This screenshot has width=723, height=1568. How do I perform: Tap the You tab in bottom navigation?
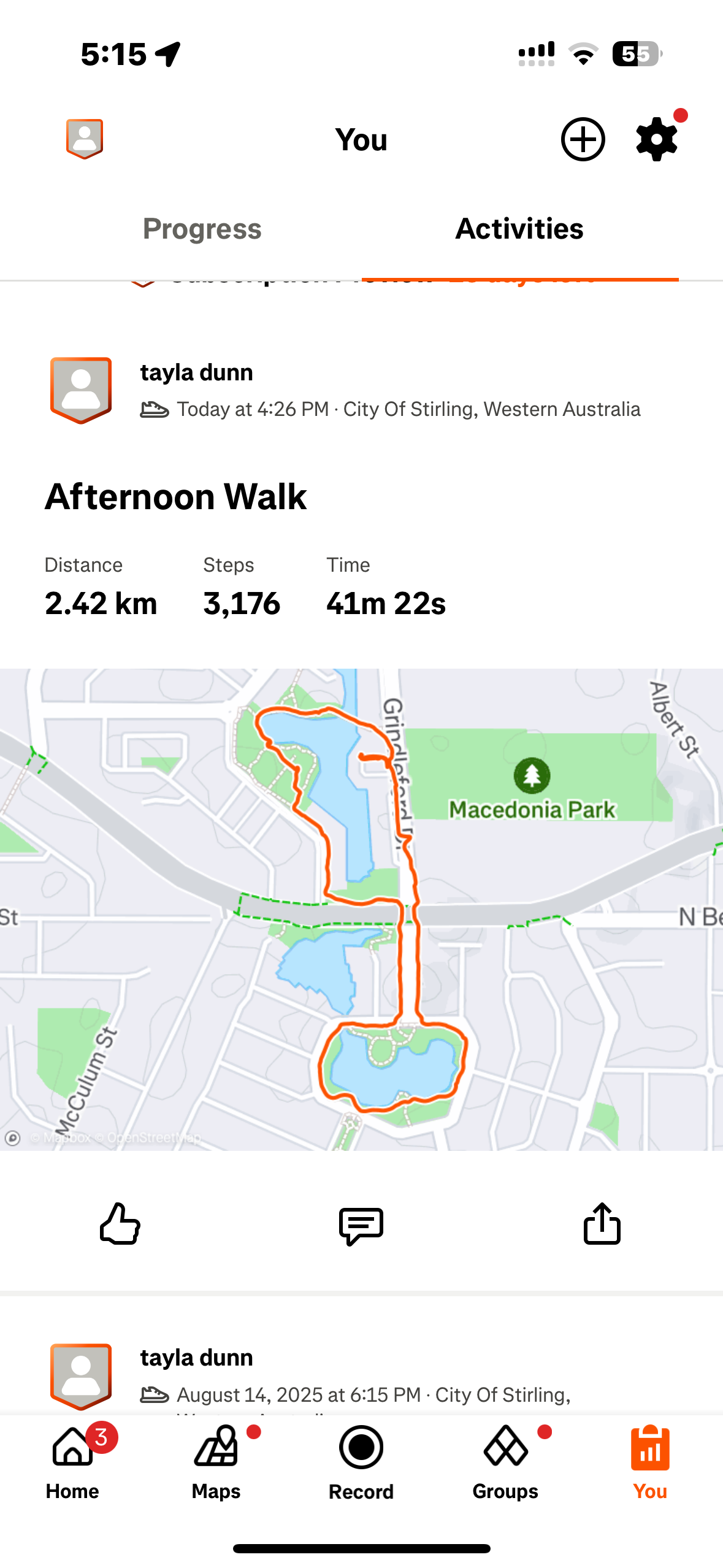coord(650,1462)
